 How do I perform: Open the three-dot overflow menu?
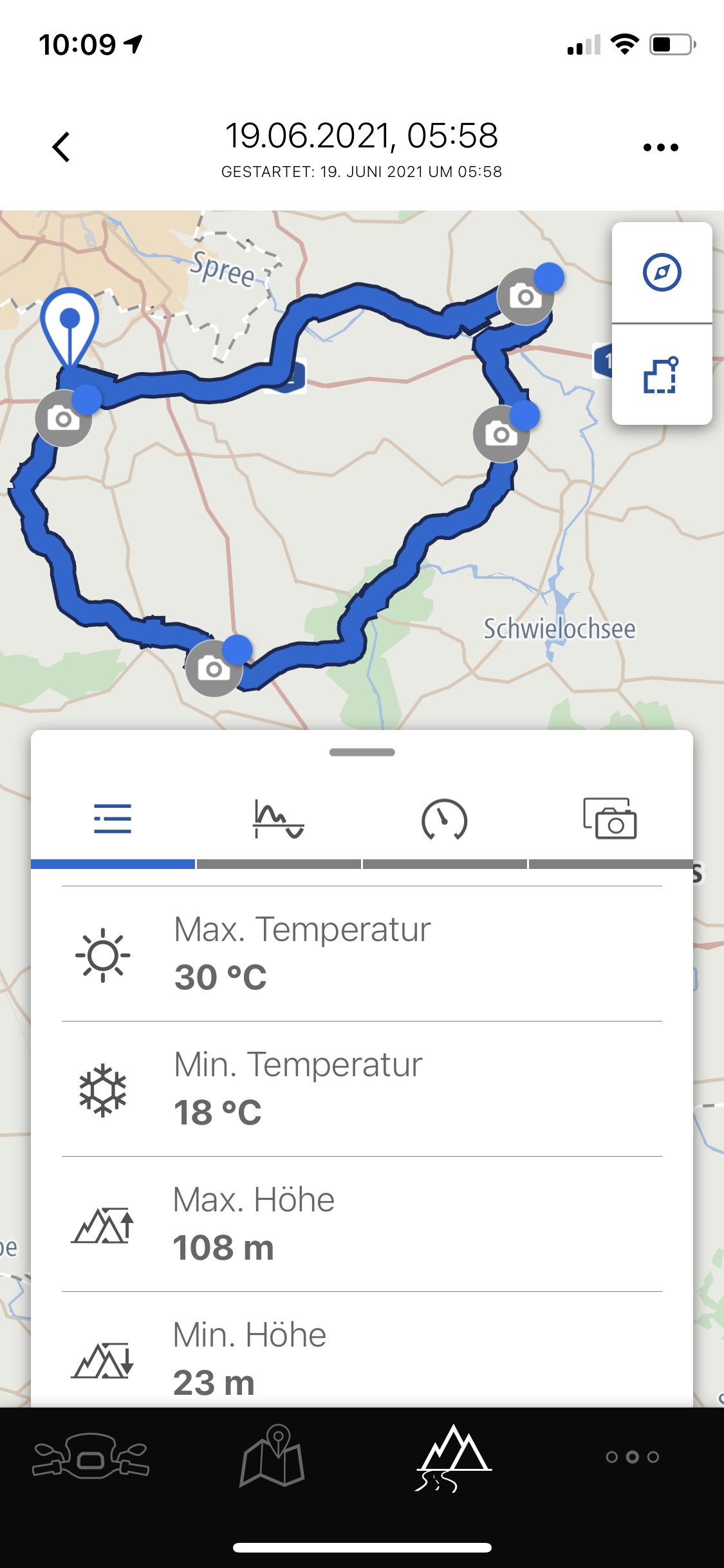[660, 147]
